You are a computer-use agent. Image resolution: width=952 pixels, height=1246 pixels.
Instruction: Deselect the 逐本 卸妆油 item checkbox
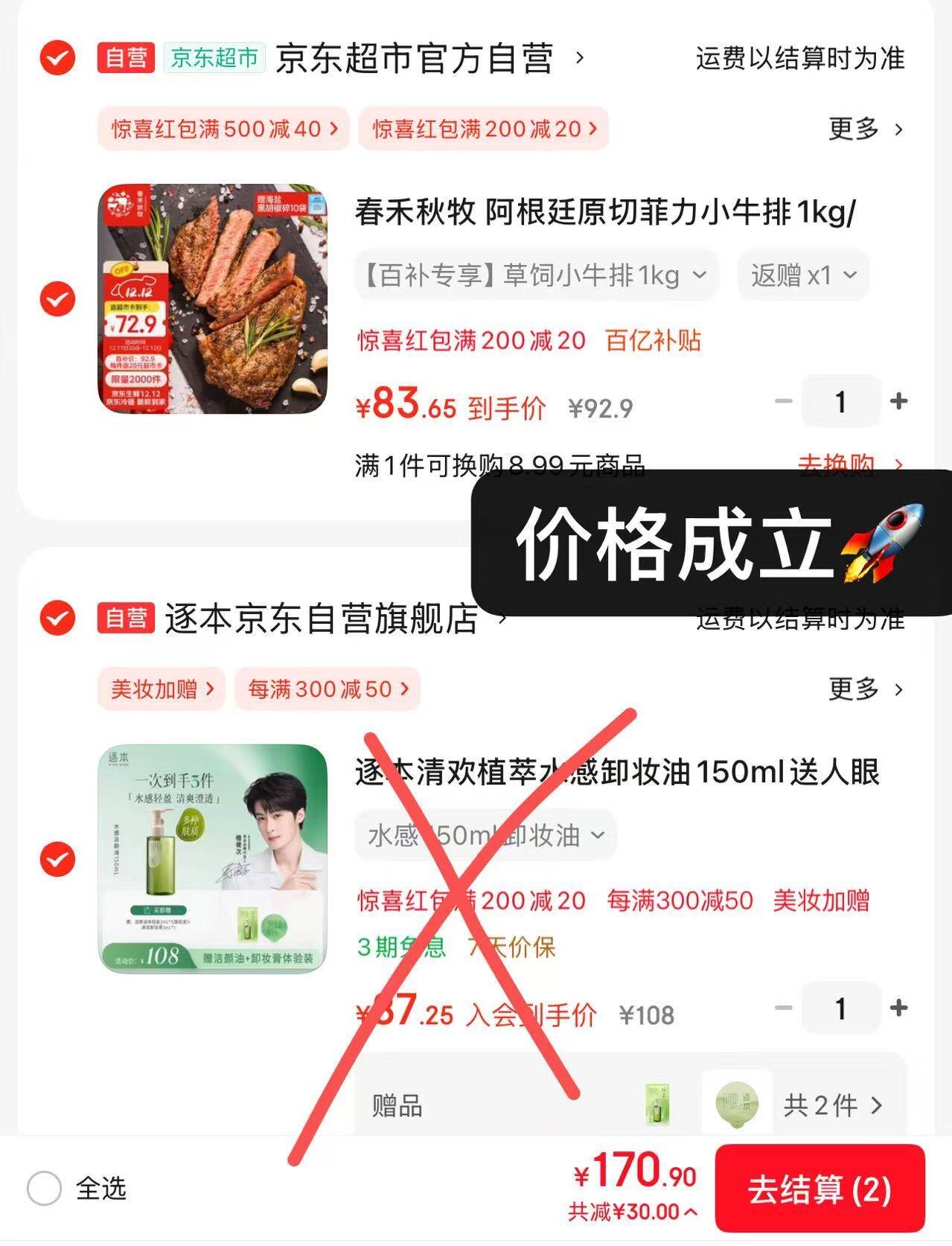click(57, 859)
